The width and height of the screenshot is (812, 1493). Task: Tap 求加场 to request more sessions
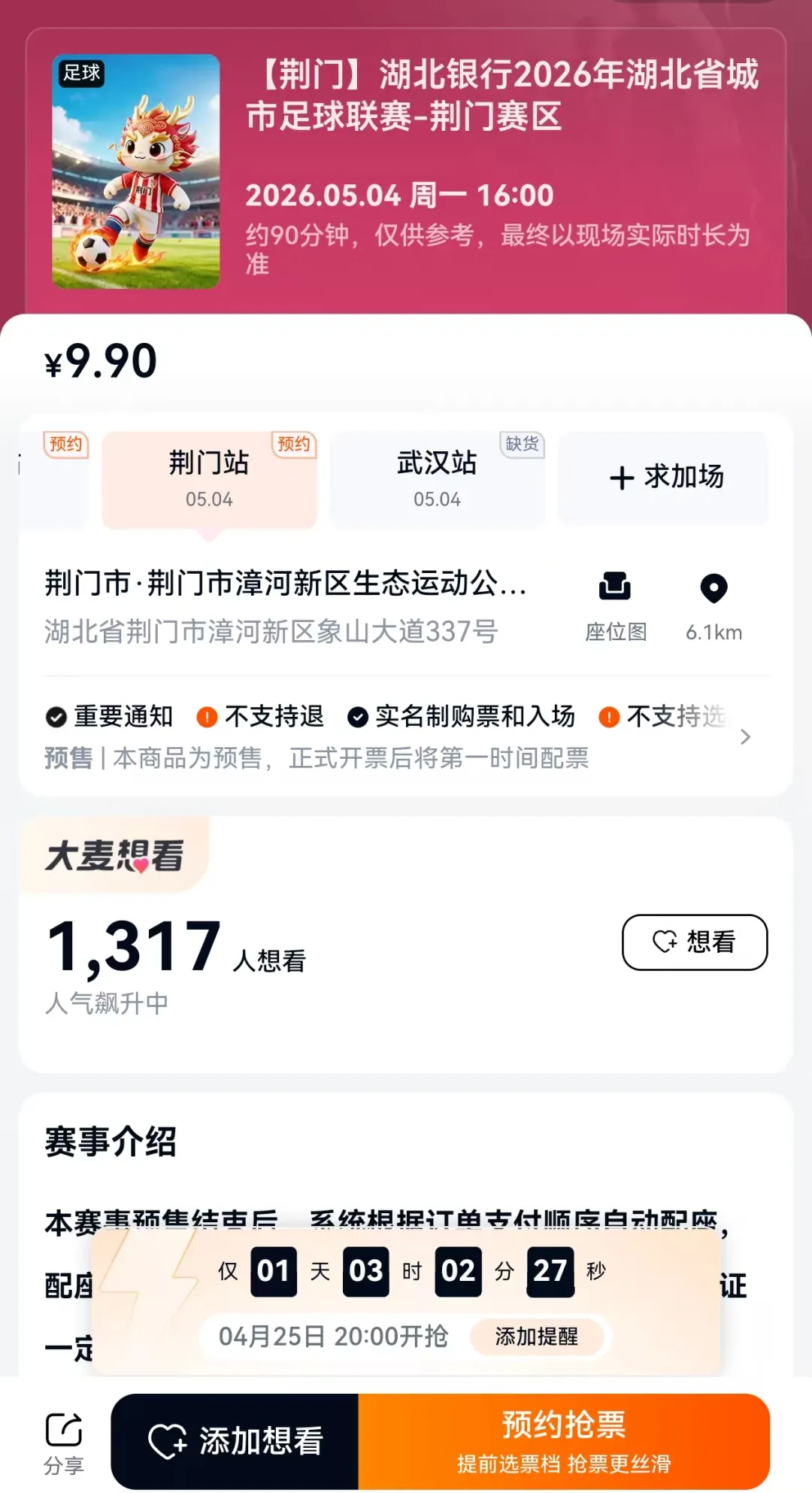coord(665,477)
